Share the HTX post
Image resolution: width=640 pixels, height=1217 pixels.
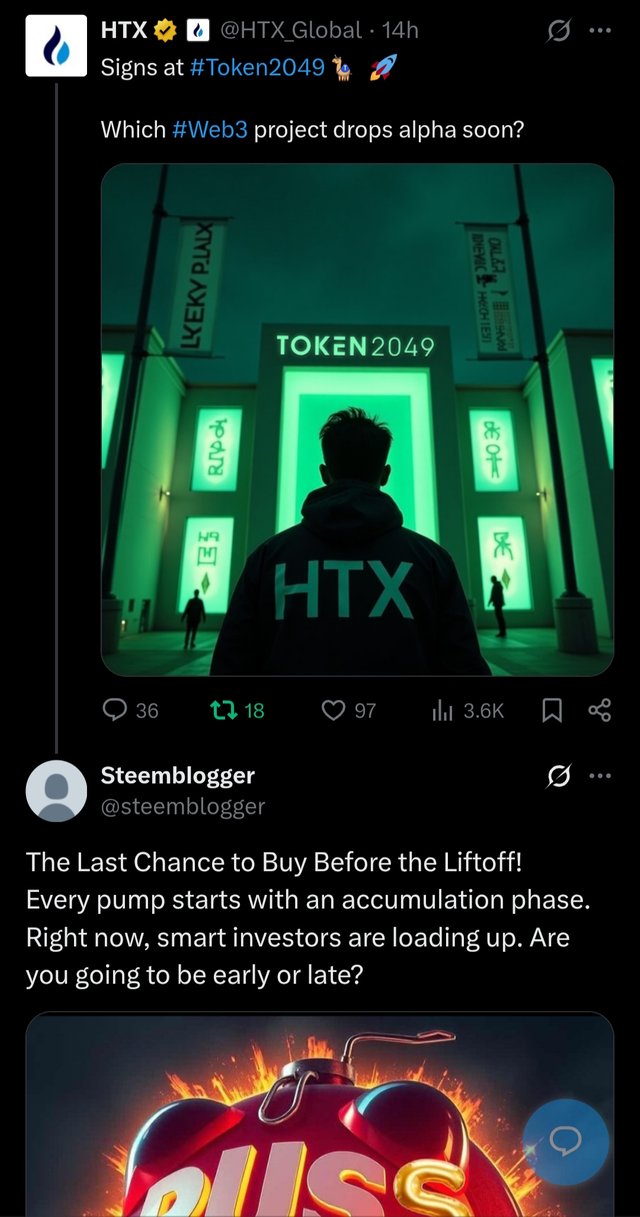point(599,710)
